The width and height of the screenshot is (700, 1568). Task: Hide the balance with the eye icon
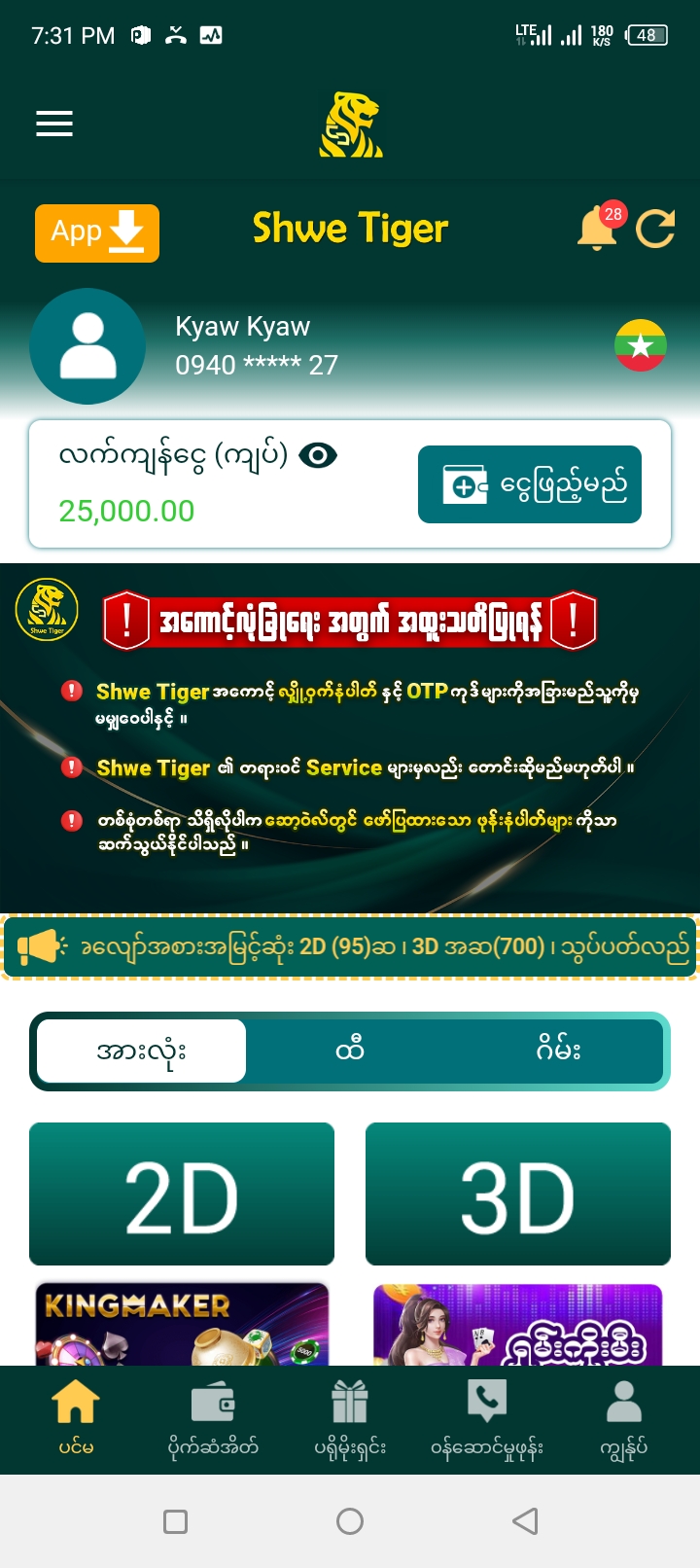[x=318, y=455]
